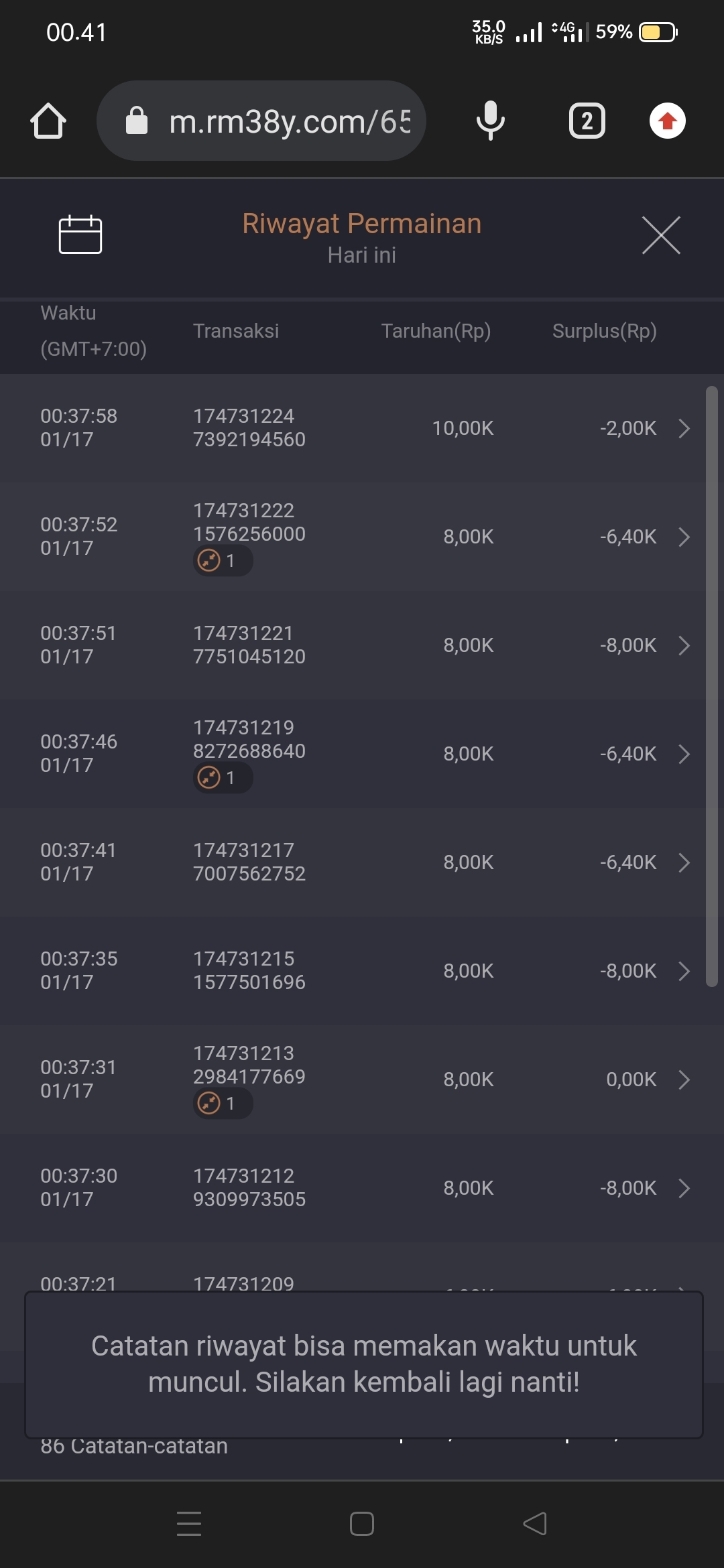The image size is (724, 1568).
Task: Tap the red upload arrow icon
Action: [x=667, y=121]
